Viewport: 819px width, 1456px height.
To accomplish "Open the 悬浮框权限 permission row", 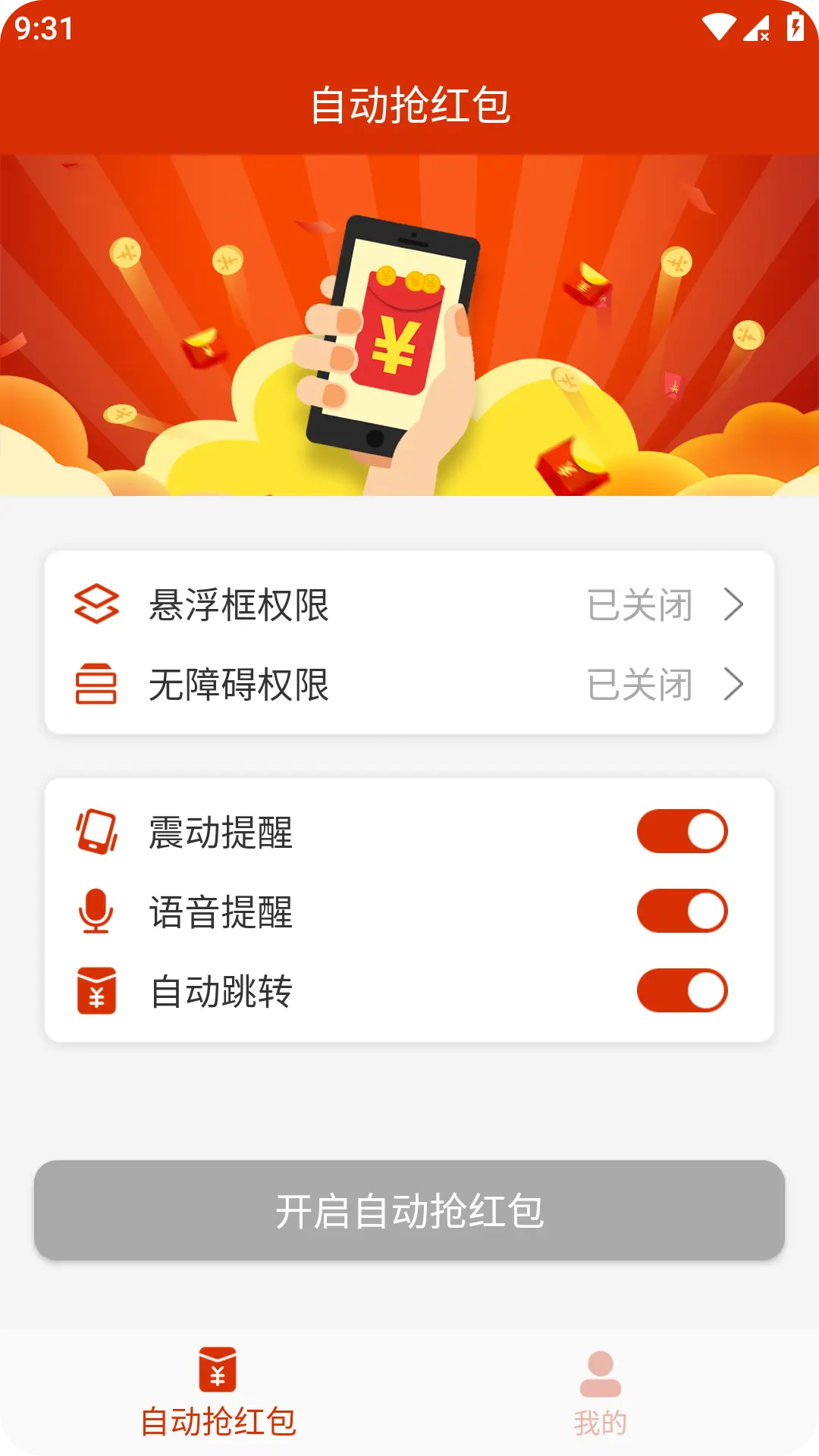I will click(409, 605).
